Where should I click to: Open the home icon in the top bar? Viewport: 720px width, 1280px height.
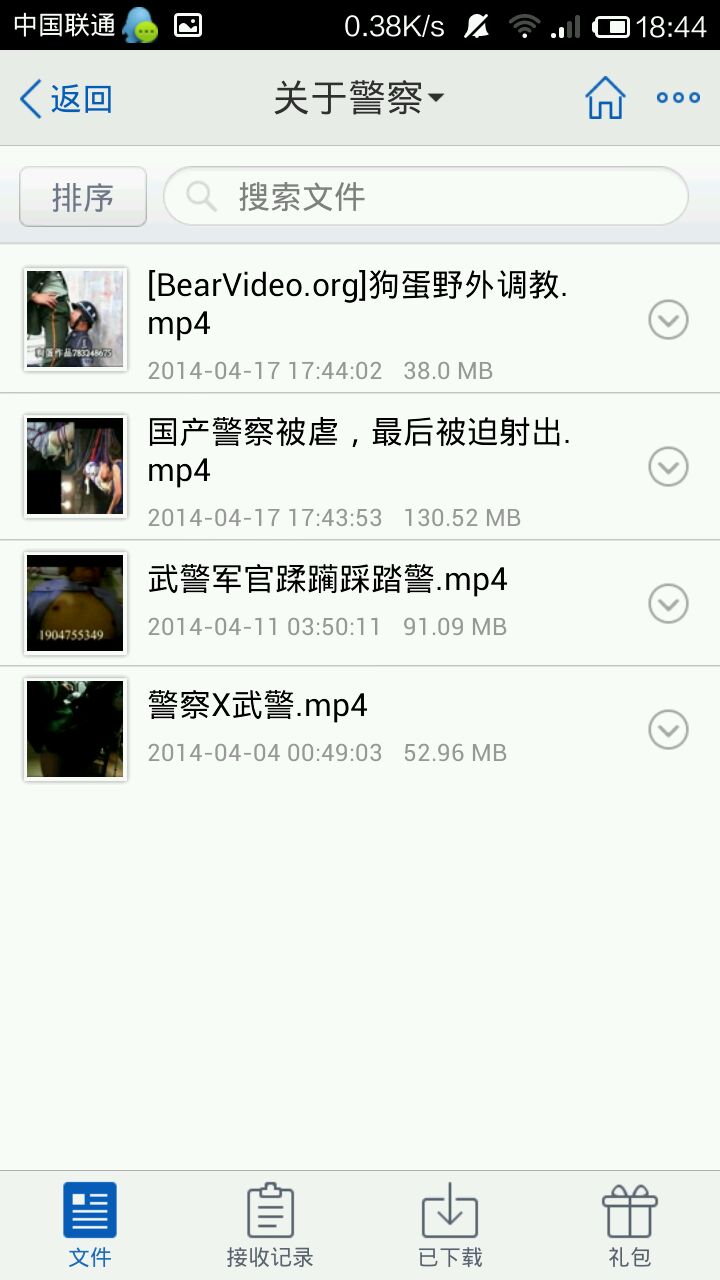605,98
